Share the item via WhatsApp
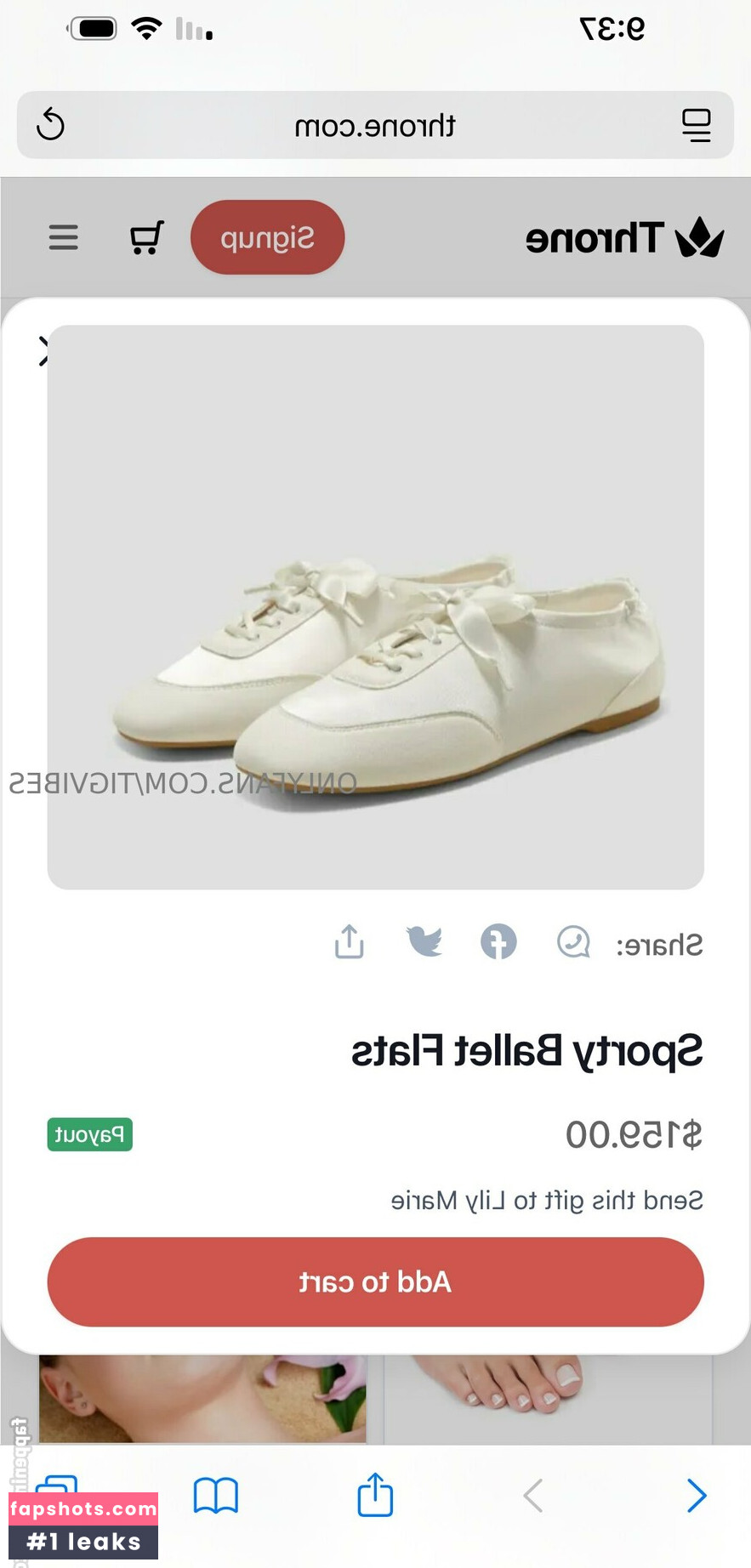Image resolution: width=751 pixels, height=1568 pixels. pos(573,942)
